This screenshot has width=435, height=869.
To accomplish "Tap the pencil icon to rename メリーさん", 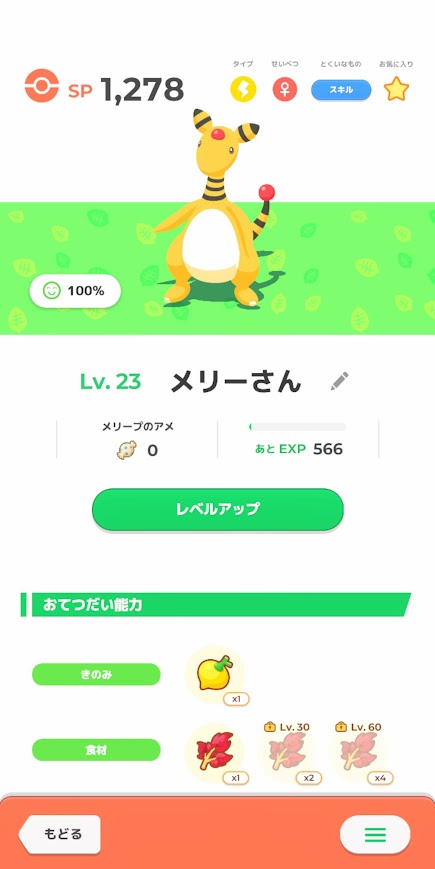I will pos(339,381).
